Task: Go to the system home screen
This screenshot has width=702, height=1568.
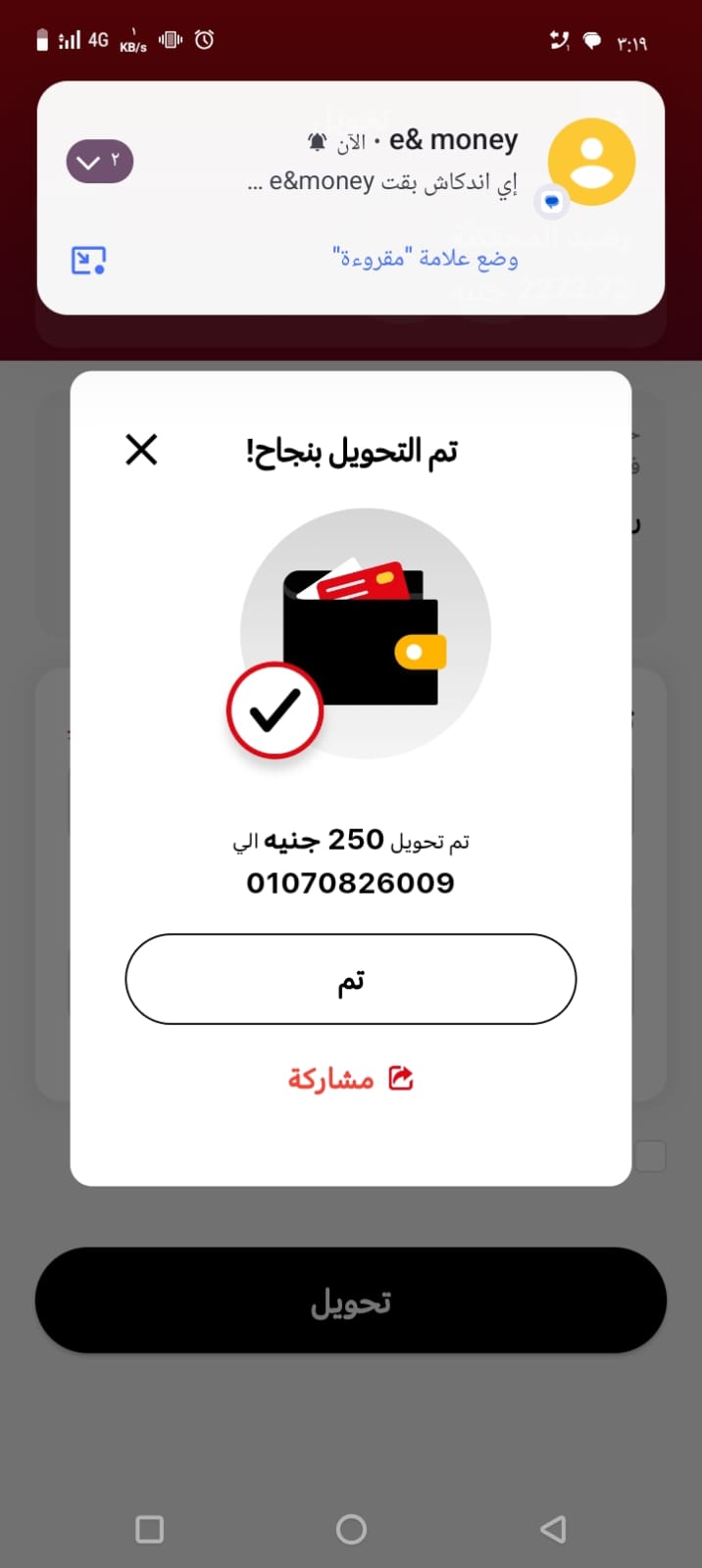Action: coord(350,1529)
